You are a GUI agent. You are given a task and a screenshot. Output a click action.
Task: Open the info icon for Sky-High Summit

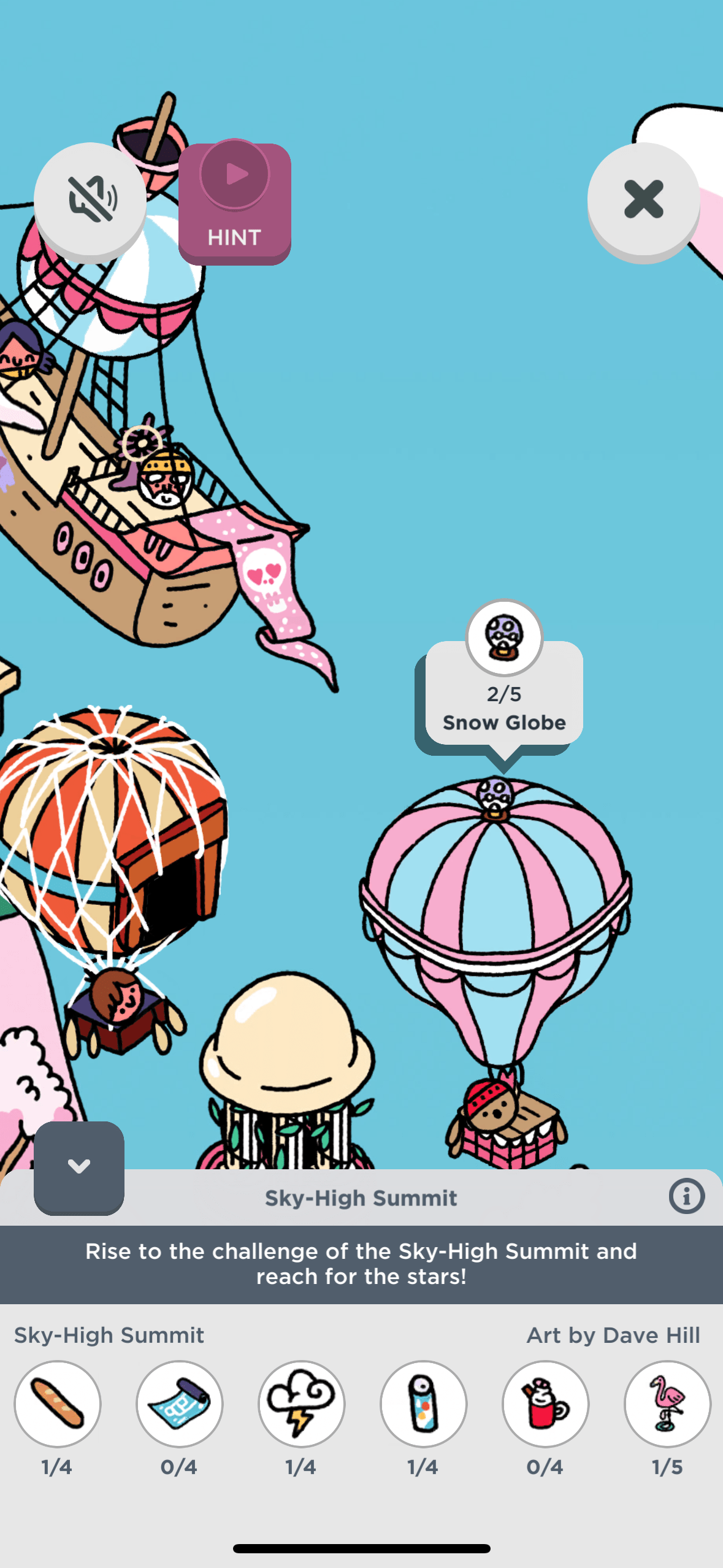click(x=686, y=1196)
